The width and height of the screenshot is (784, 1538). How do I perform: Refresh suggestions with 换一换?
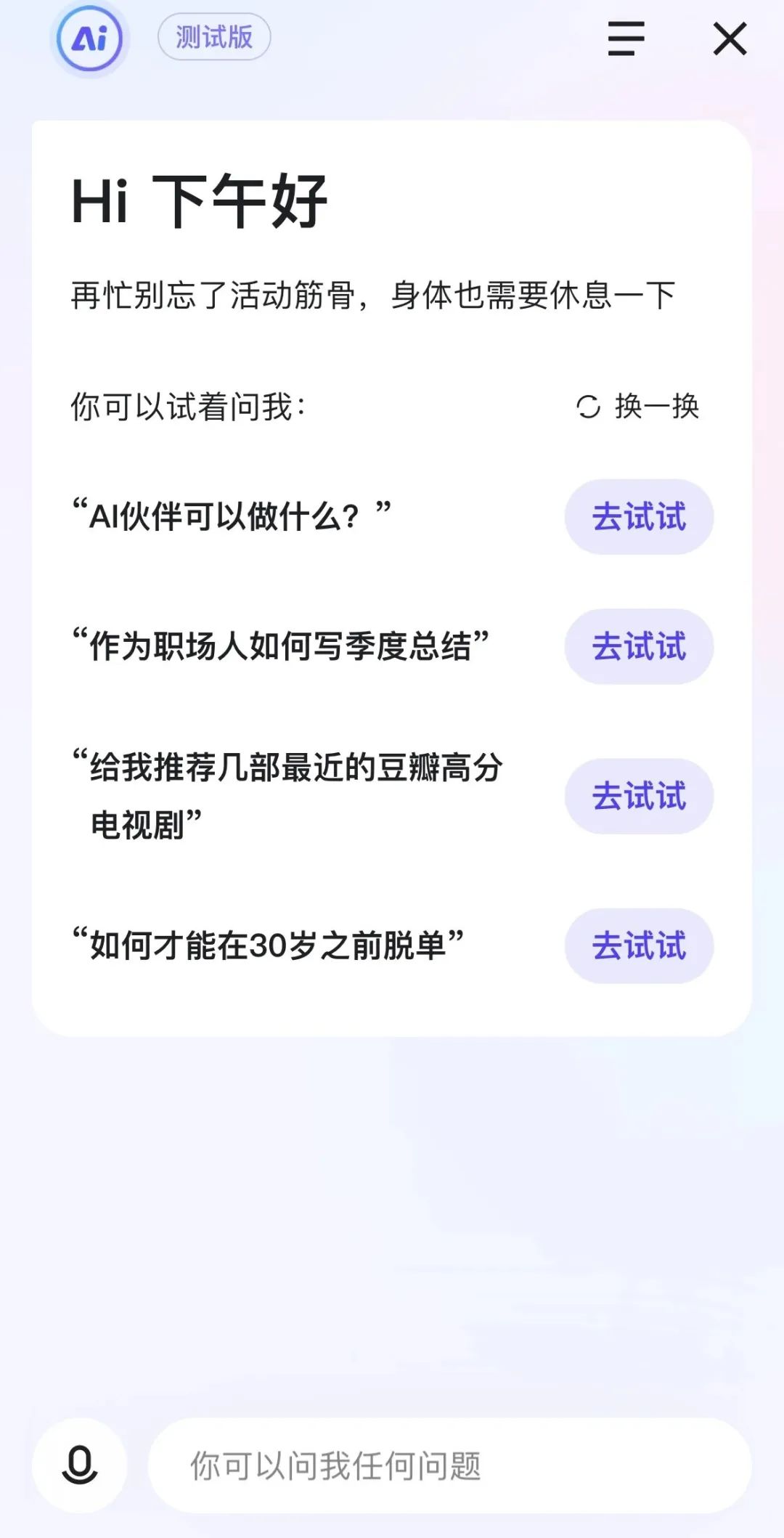click(638, 407)
